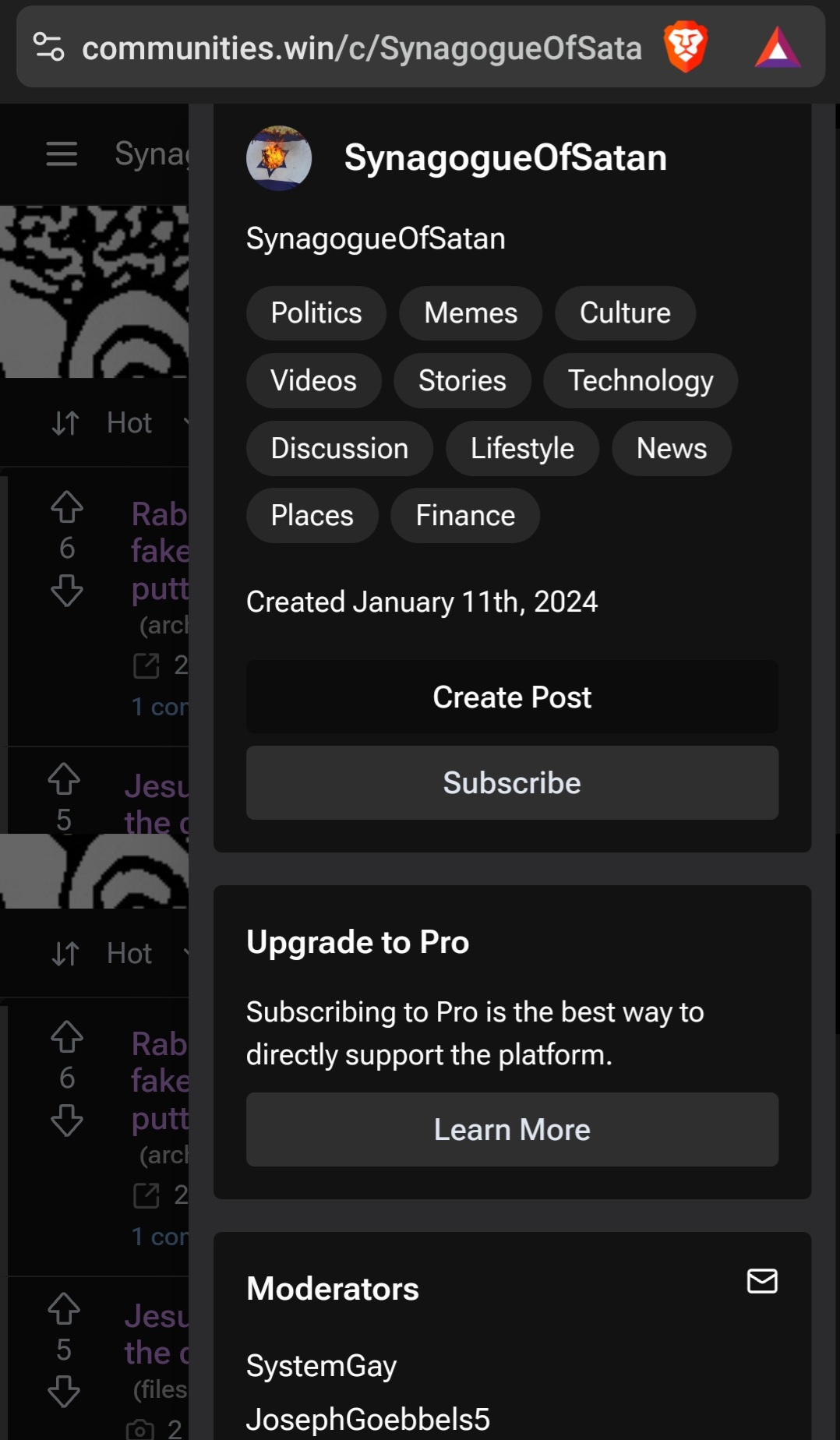Select the Videos chip
Image resolution: width=840 pixels, height=1440 pixels.
pos(313,381)
